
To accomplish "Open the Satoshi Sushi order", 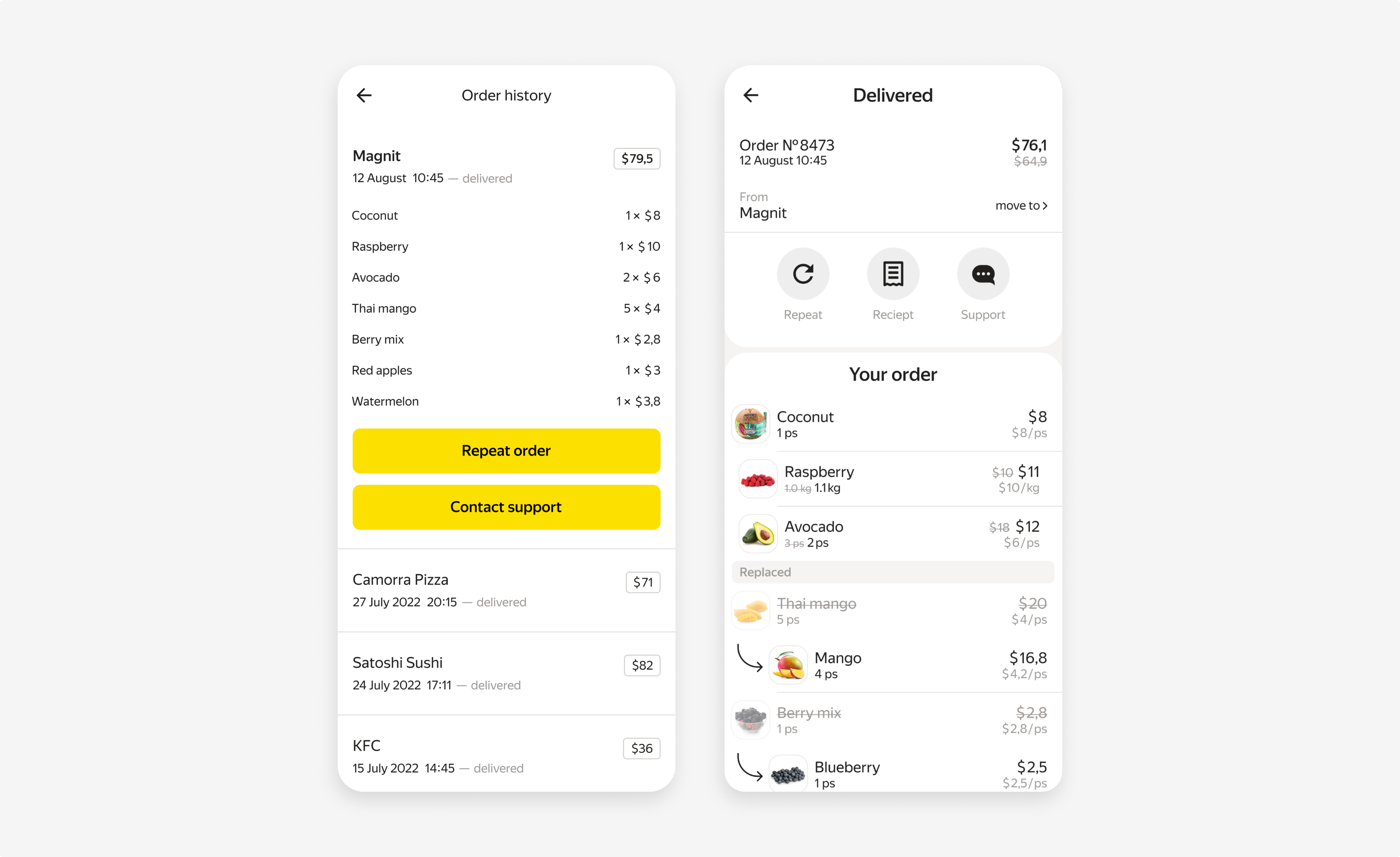I will 506,673.
